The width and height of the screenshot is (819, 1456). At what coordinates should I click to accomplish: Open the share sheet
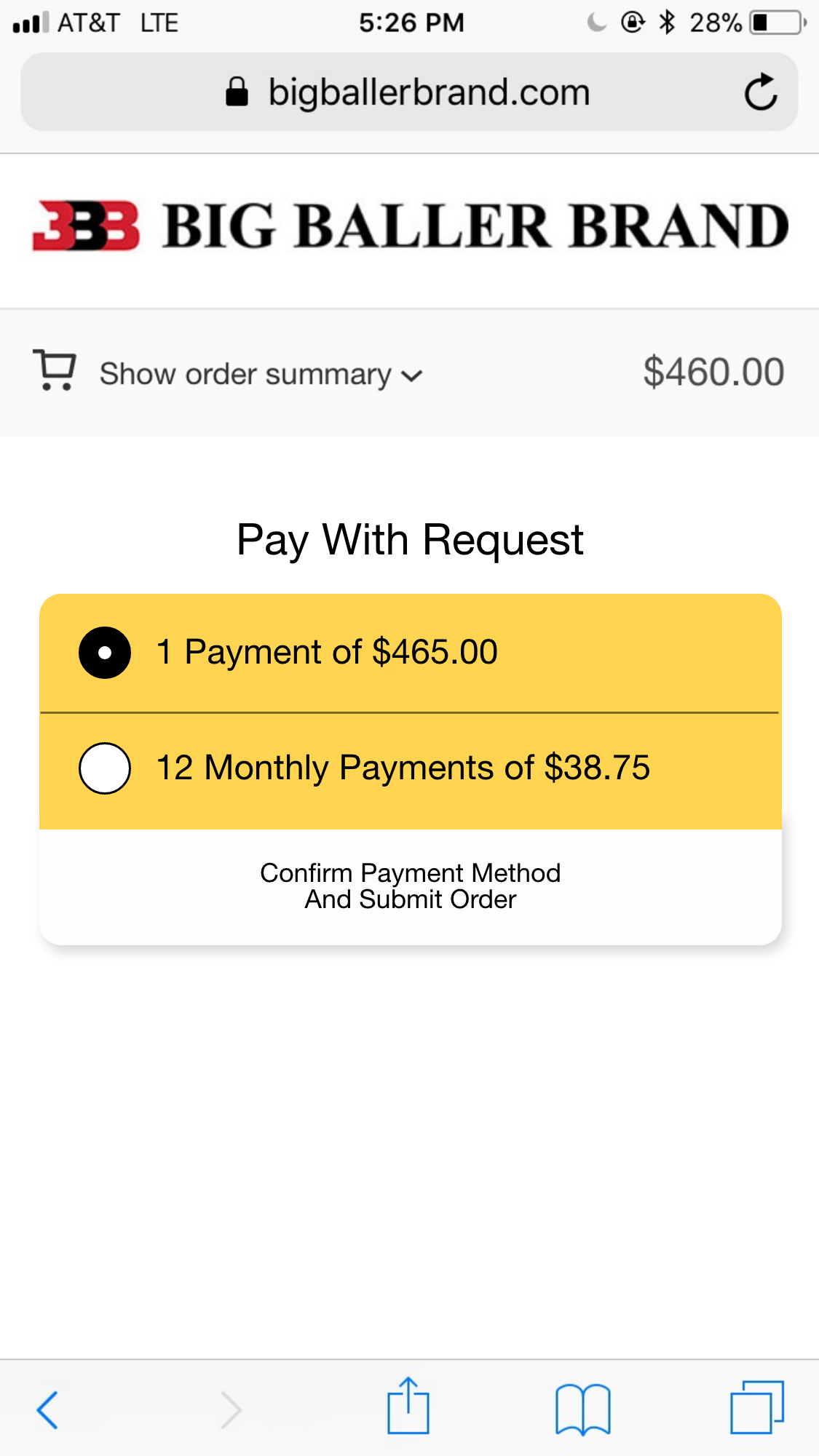click(408, 1407)
